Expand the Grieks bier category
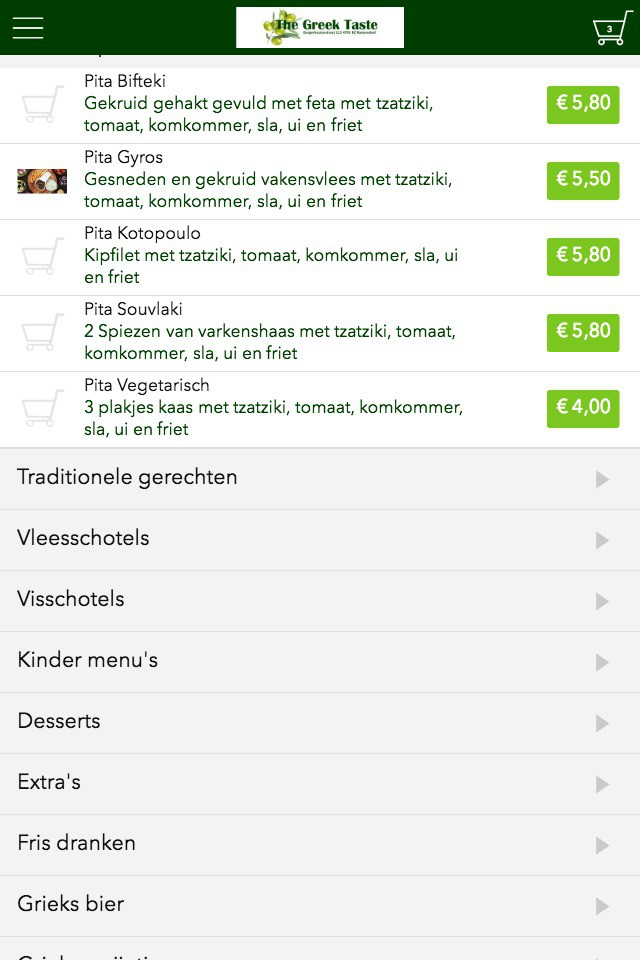 [320, 906]
